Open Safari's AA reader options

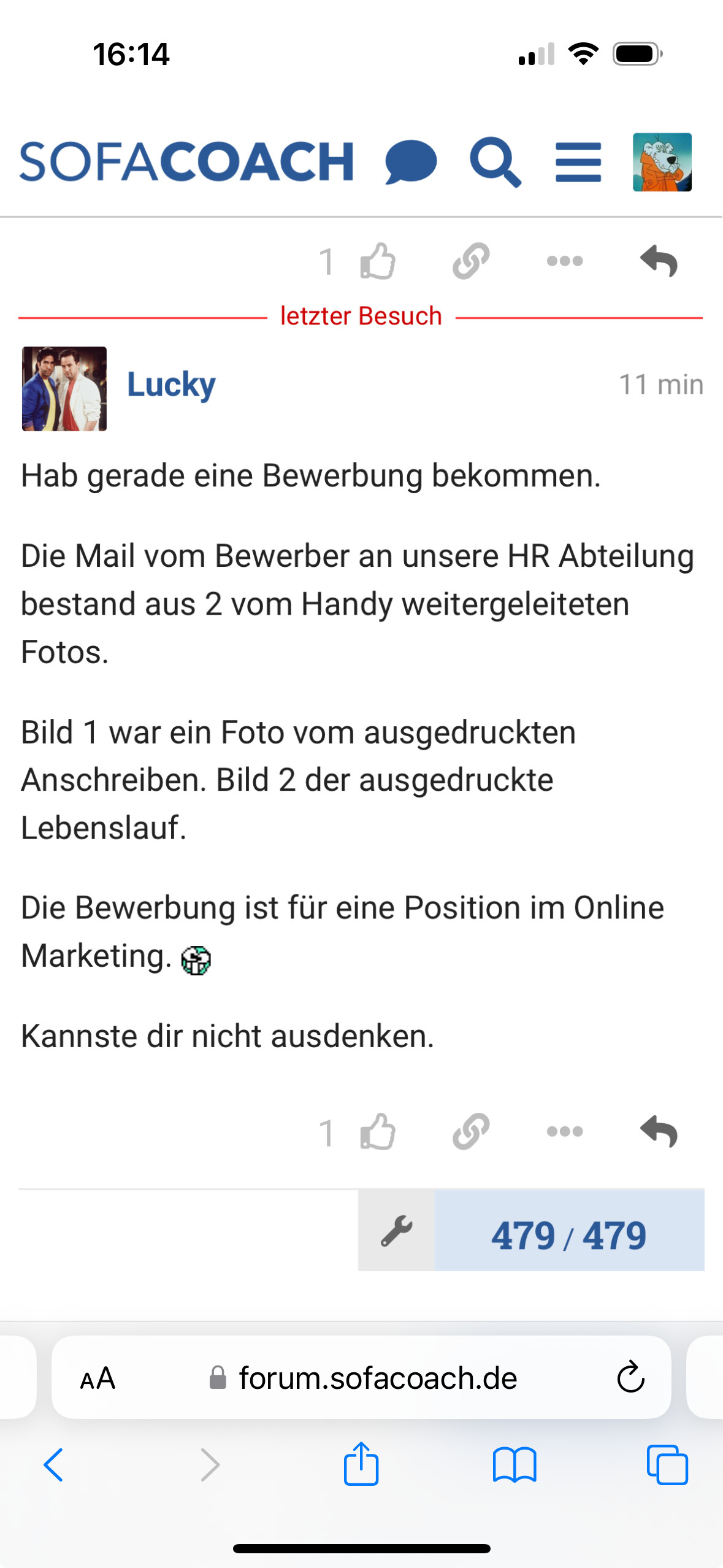[x=98, y=1378]
